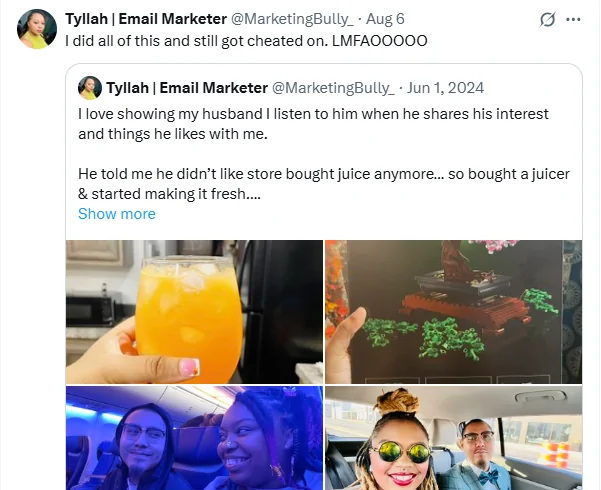Image resolution: width=601 pixels, height=490 pixels.
Task: Expand quoted tweet with Show more
Action: (117, 214)
